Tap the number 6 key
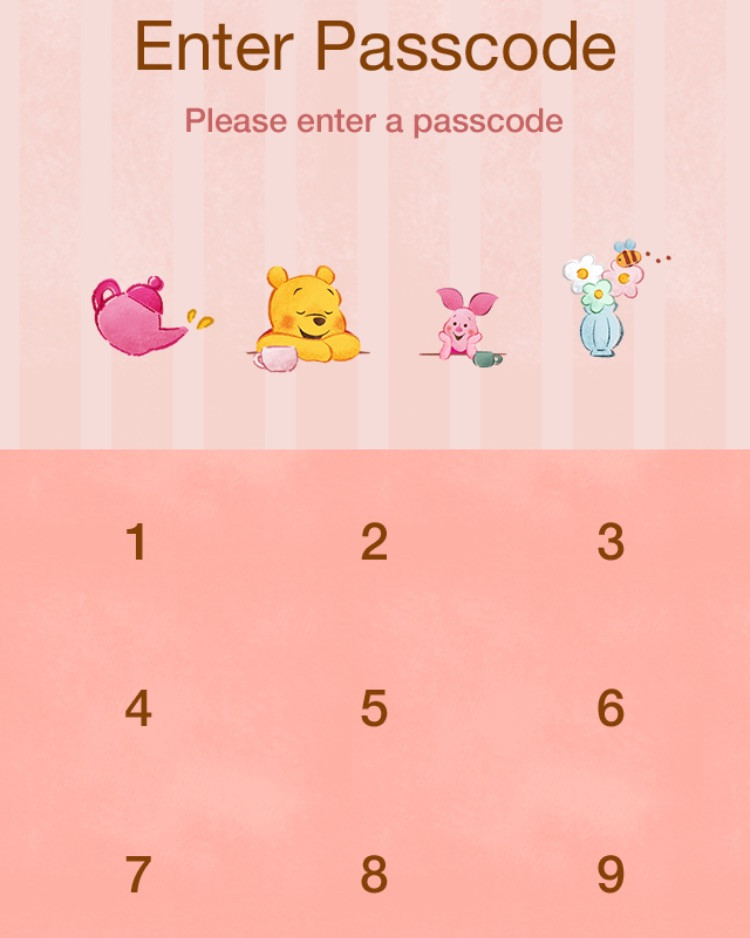Screen dimensions: 750x938 [x=610, y=708]
